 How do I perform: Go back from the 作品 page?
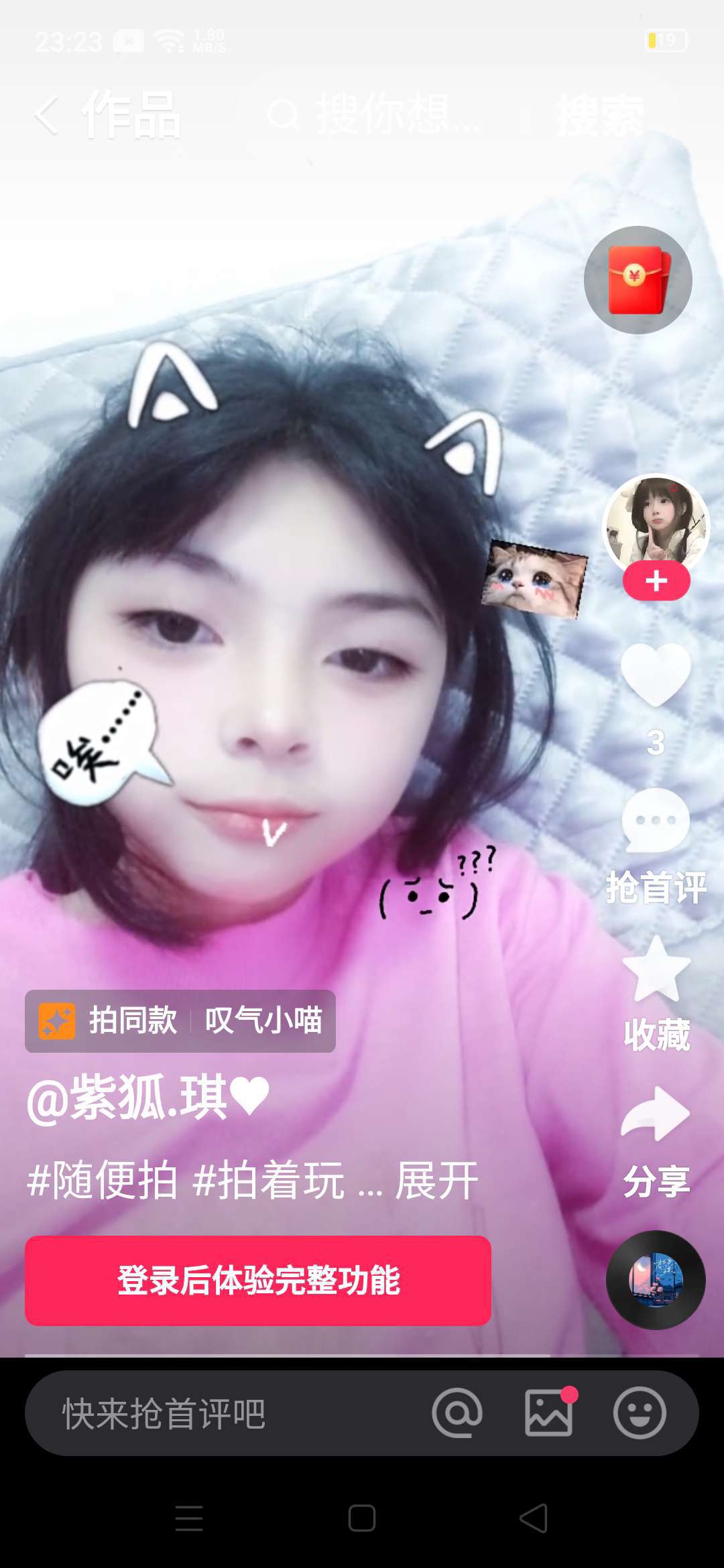(47, 115)
